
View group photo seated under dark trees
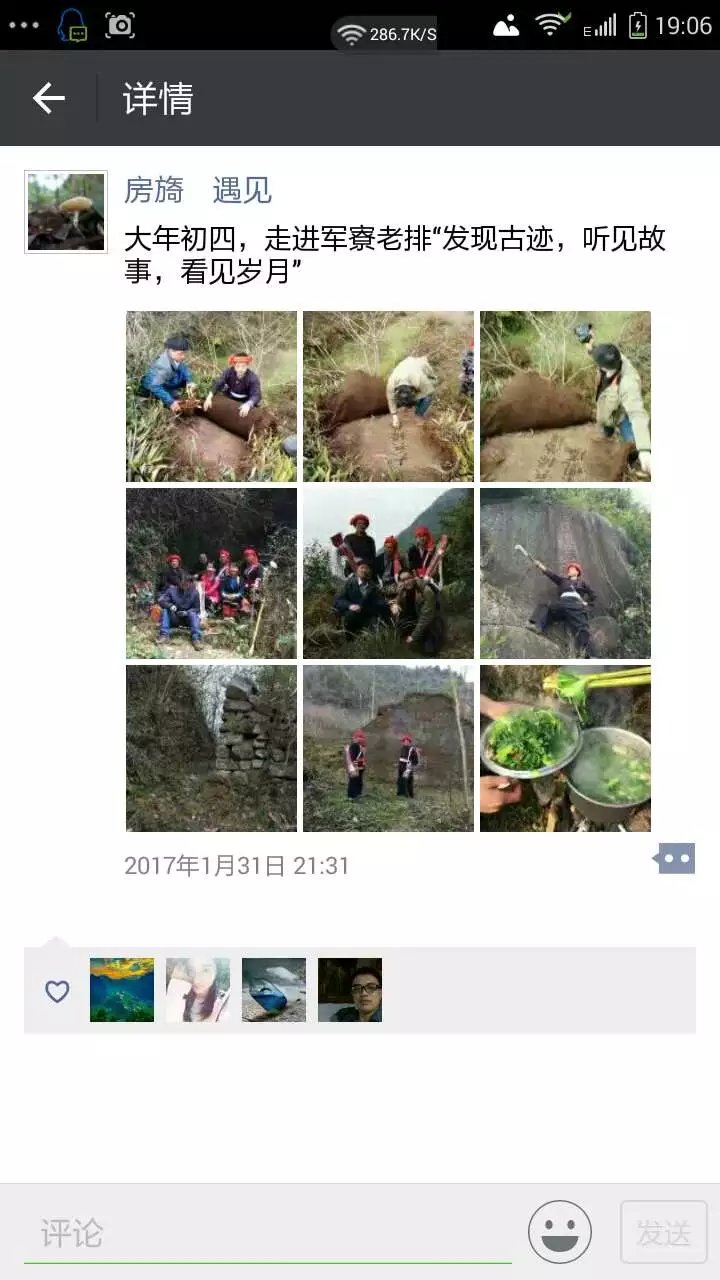point(211,573)
